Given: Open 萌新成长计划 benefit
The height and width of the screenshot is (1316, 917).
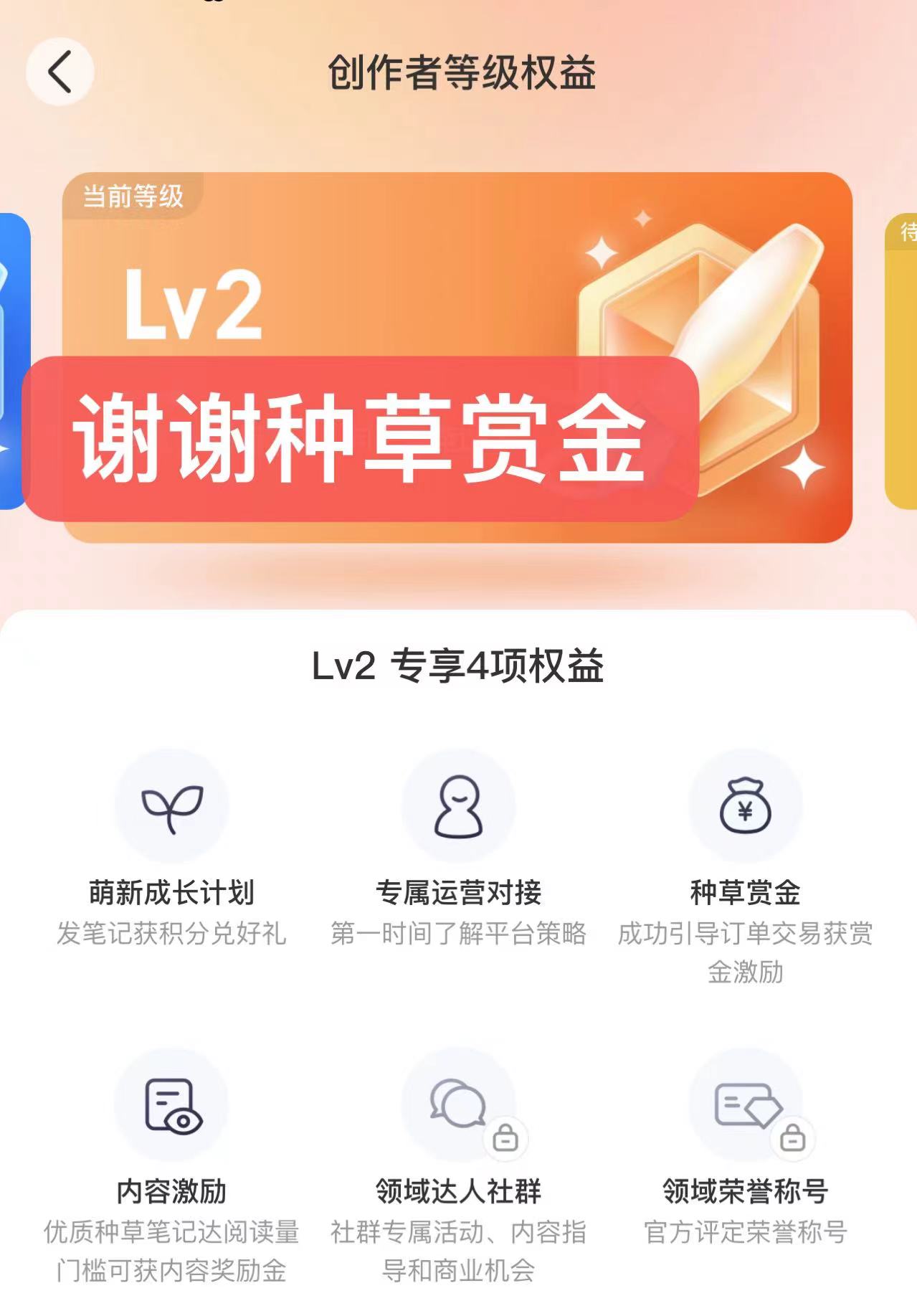Looking at the screenshot, I should (x=171, y=807).
